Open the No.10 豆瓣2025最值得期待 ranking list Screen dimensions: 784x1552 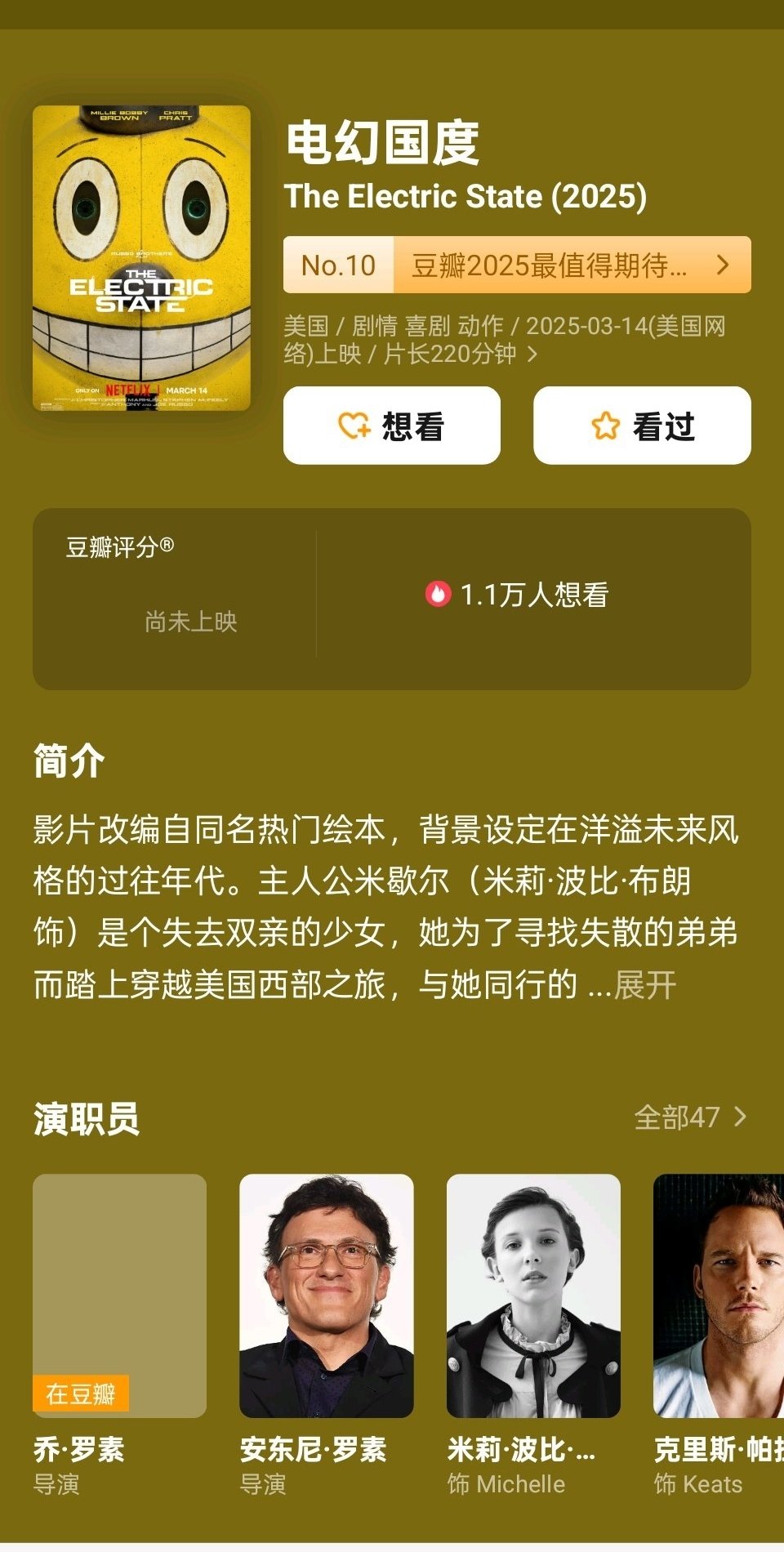(516, 265)
